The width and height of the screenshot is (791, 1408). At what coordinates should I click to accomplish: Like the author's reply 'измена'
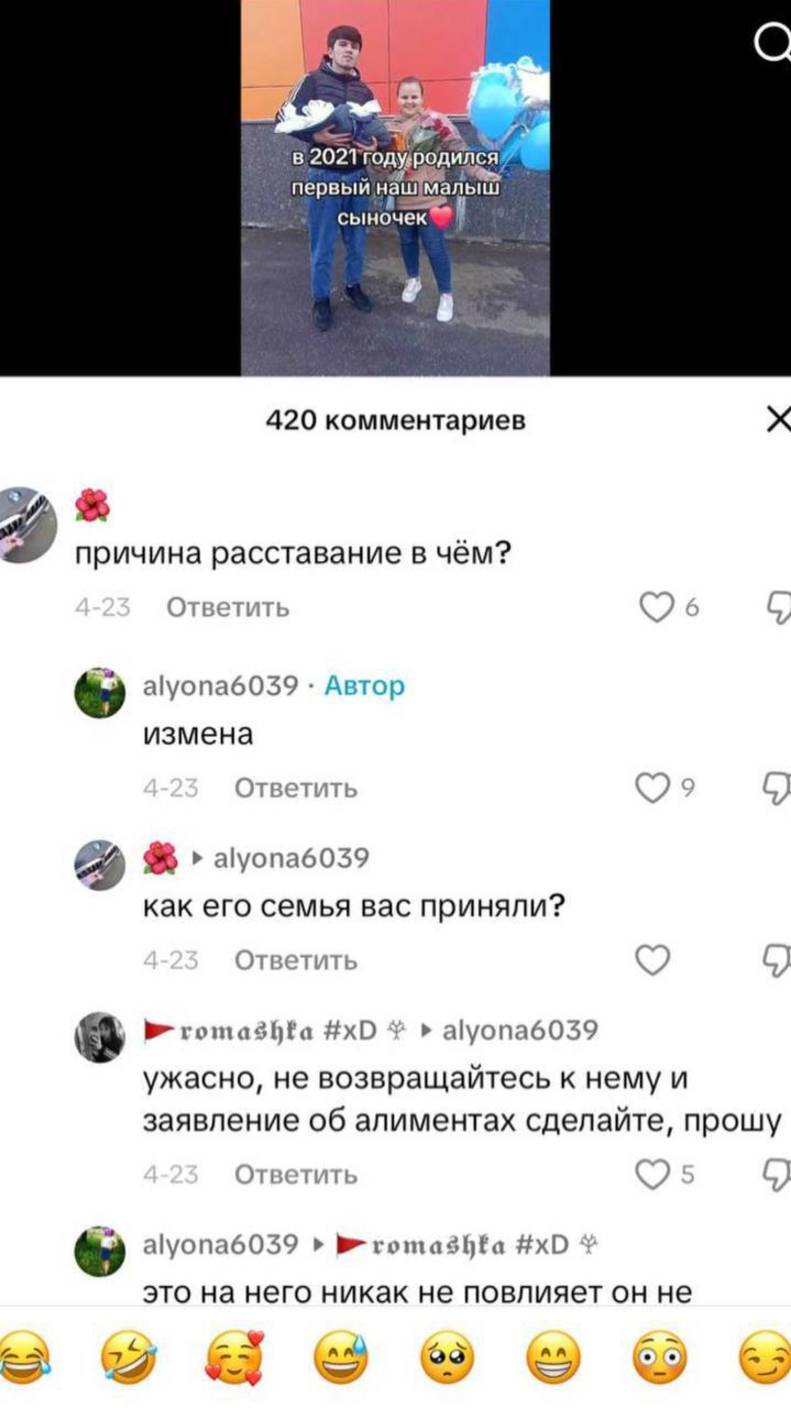(x=652, y=789)
